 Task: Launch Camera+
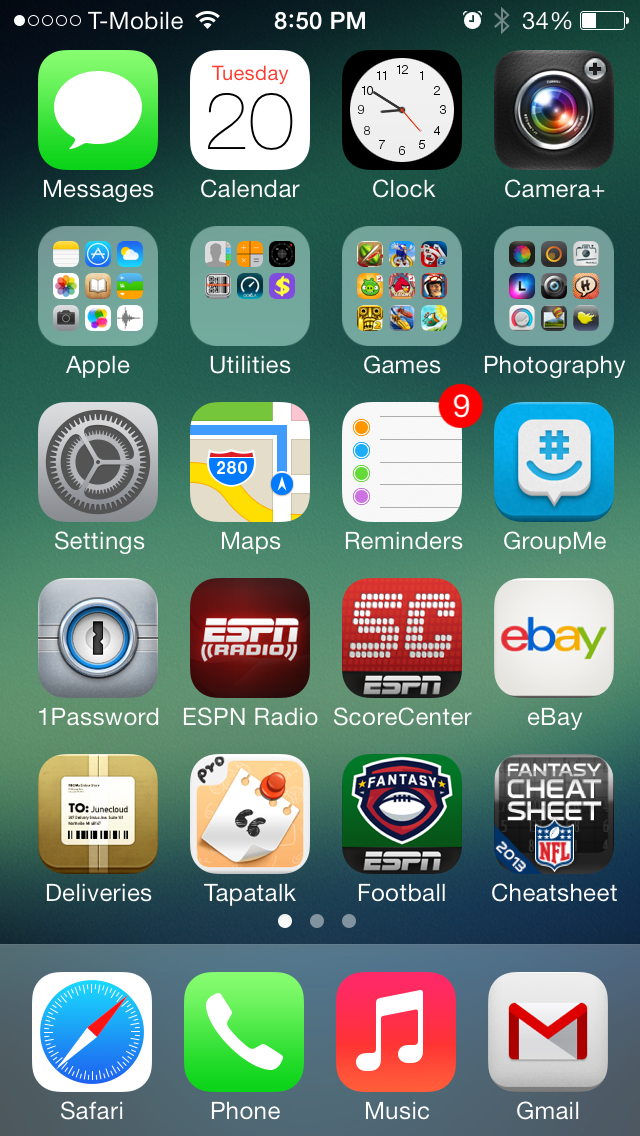point(554,110)
